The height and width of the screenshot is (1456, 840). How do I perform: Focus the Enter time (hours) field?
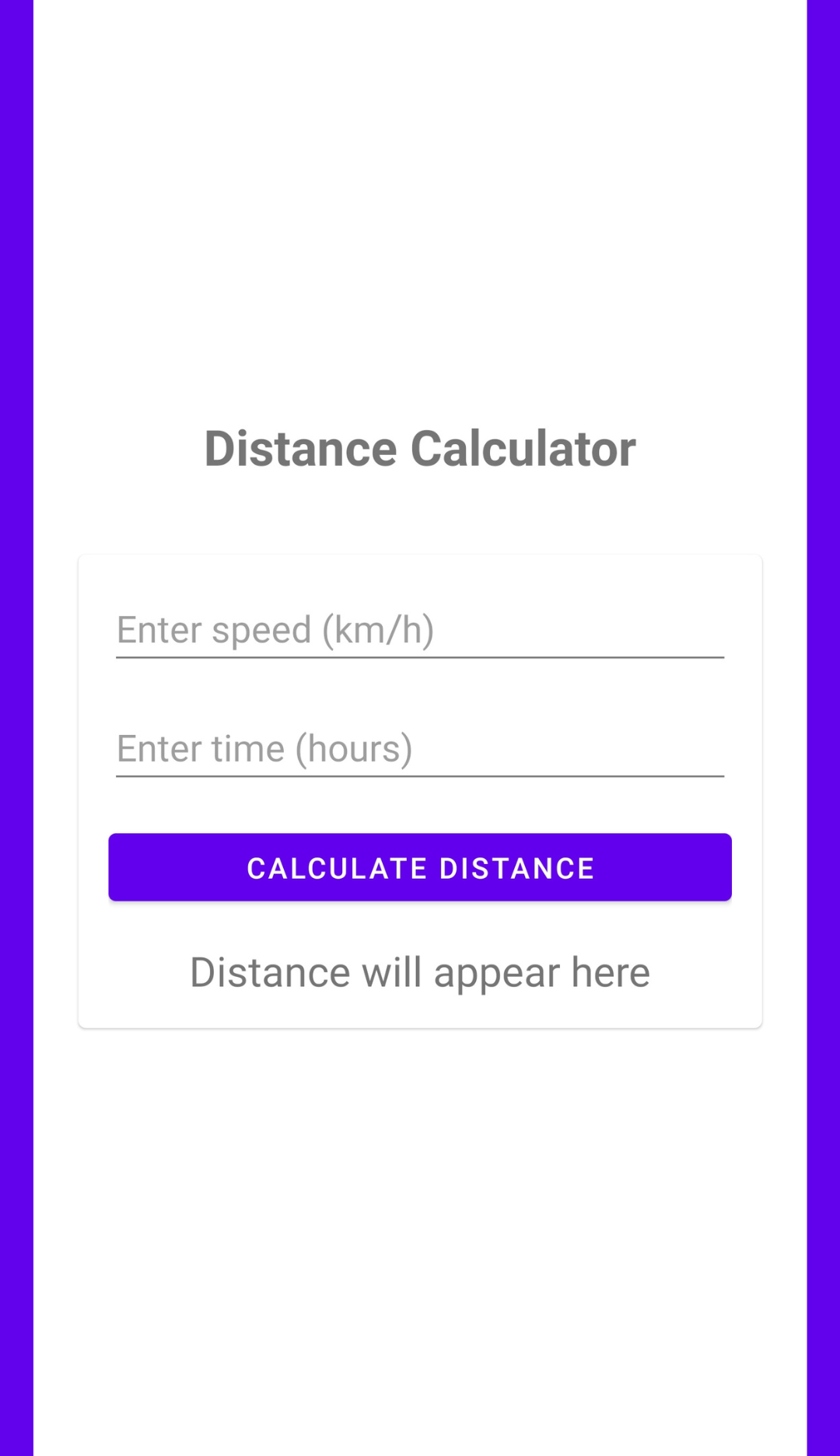[x=420, y=750]
